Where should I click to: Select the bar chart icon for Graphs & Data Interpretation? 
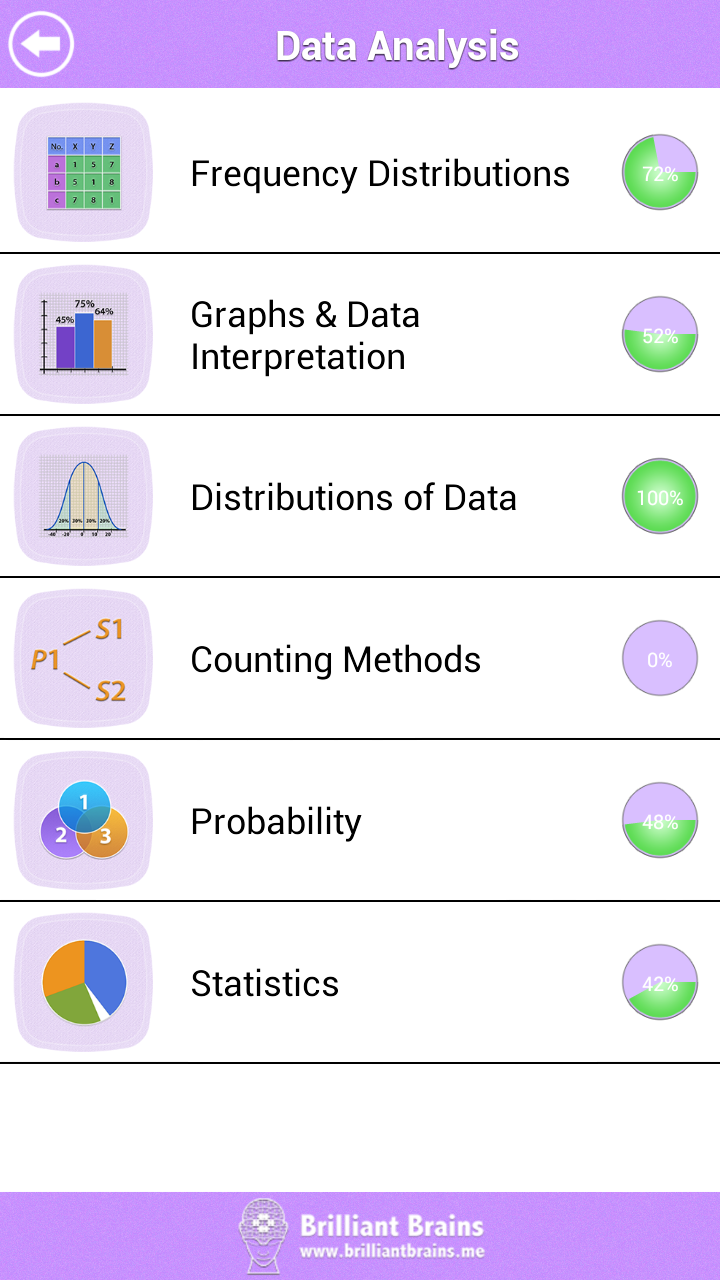pyautogui.click(x=83, y=335)
